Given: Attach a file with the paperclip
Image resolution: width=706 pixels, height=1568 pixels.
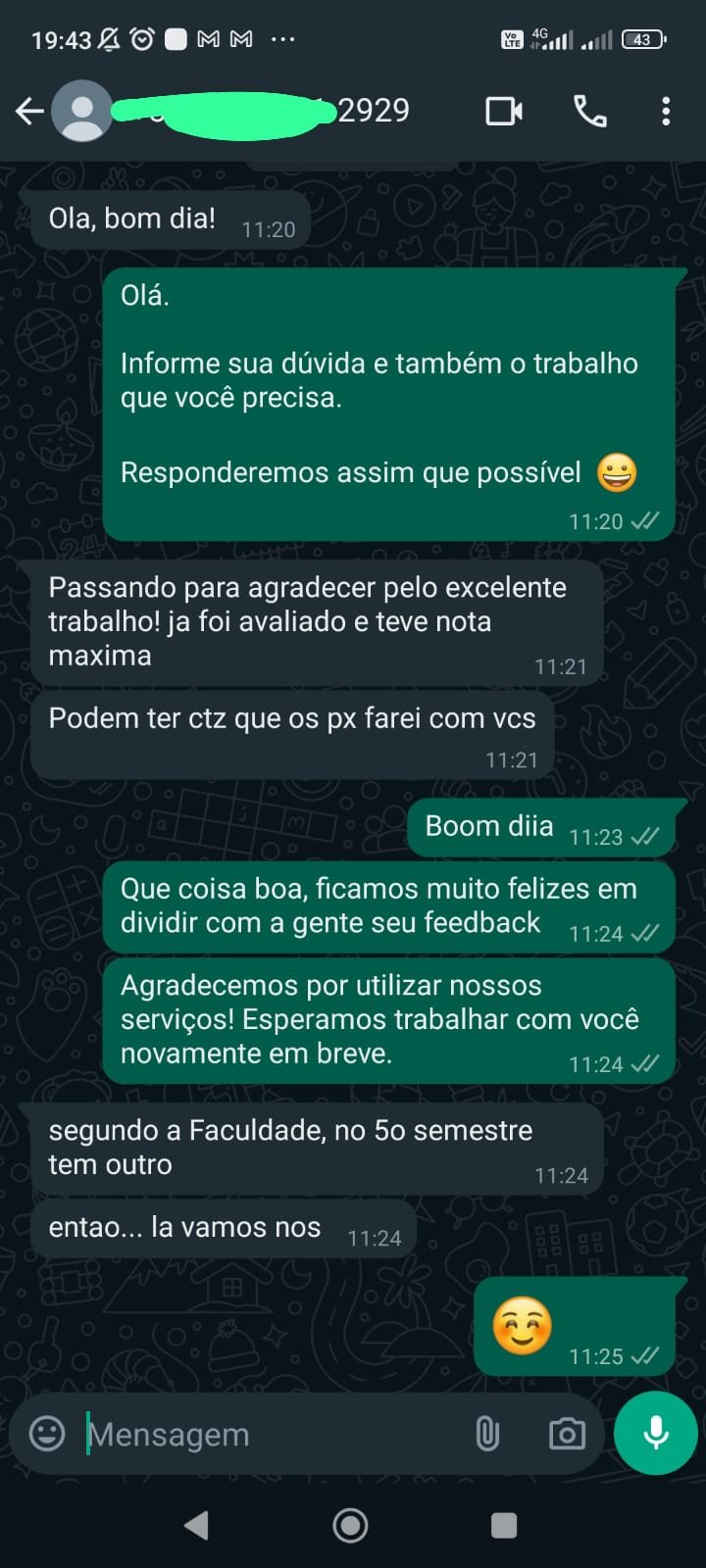Looking at the screenshot, I should coord(487,1434).
